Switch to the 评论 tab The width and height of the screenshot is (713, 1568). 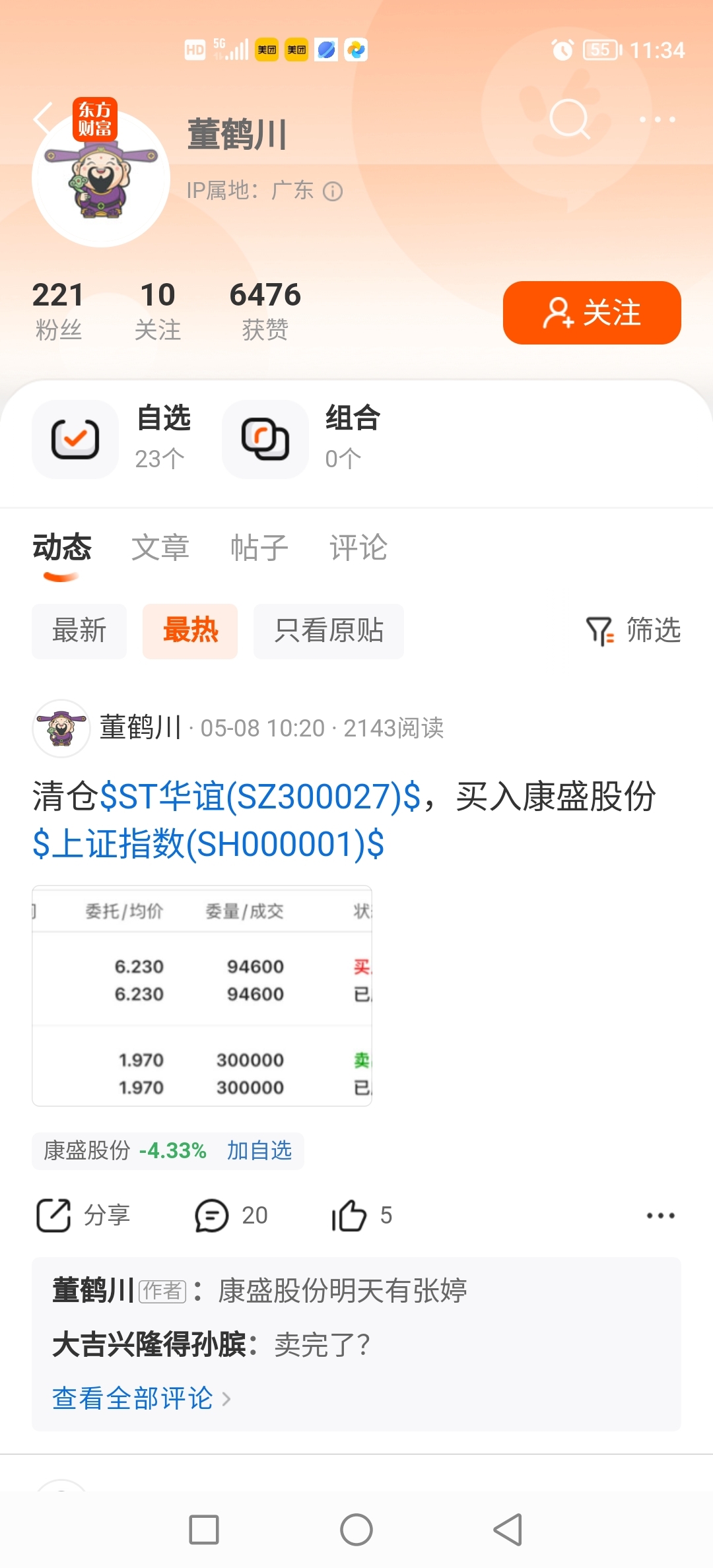(358, 548)
